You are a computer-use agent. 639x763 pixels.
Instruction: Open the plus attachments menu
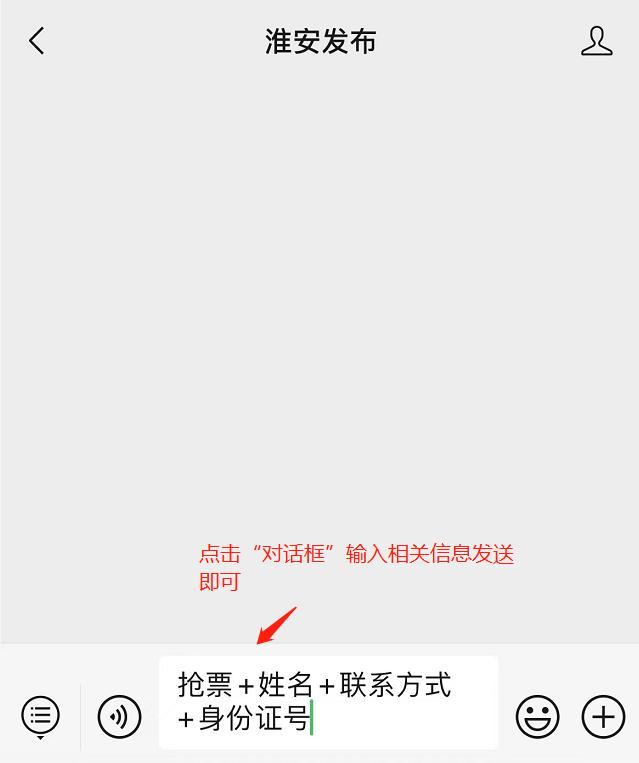603,716
